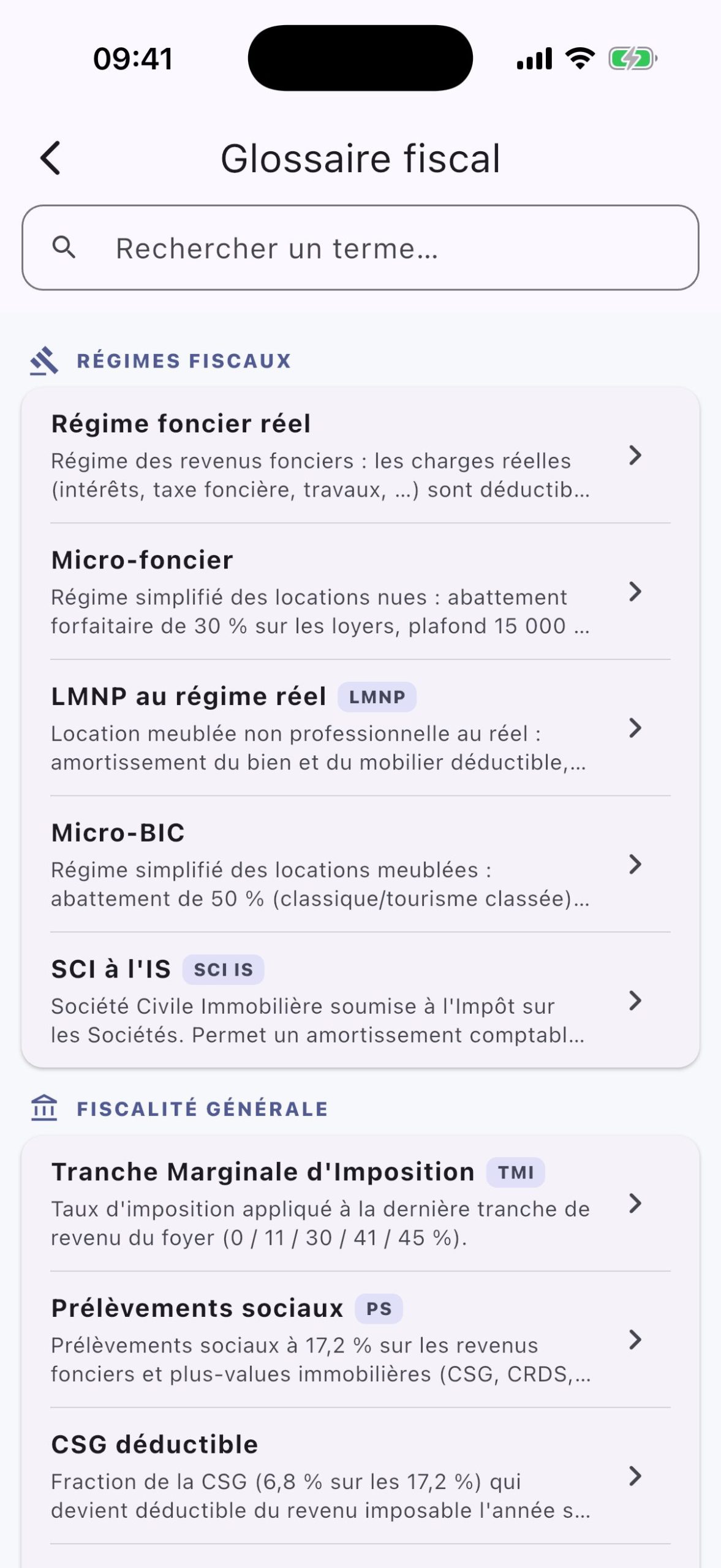721x1568 pixels.
Task: Tap the Rechercher un terme search field
Action: (x=276, y=247)
